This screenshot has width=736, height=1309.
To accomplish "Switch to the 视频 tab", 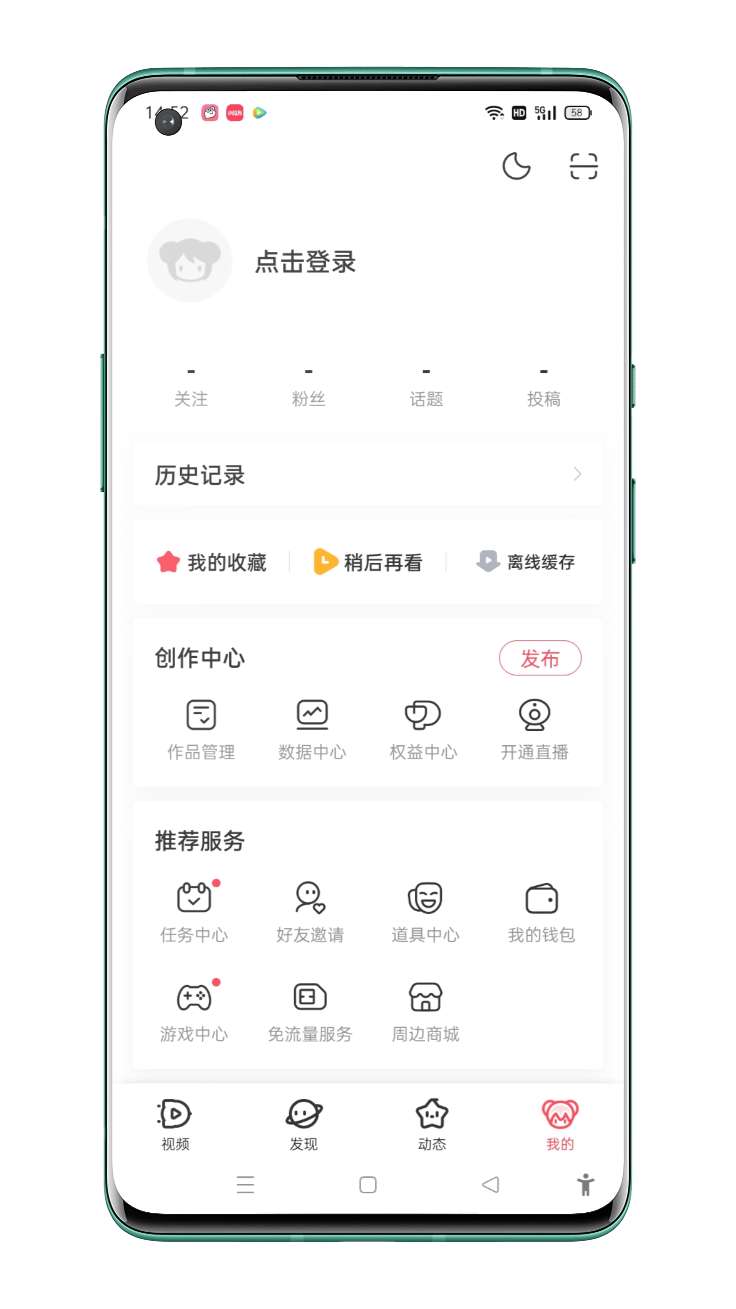I will point(175,1124).
